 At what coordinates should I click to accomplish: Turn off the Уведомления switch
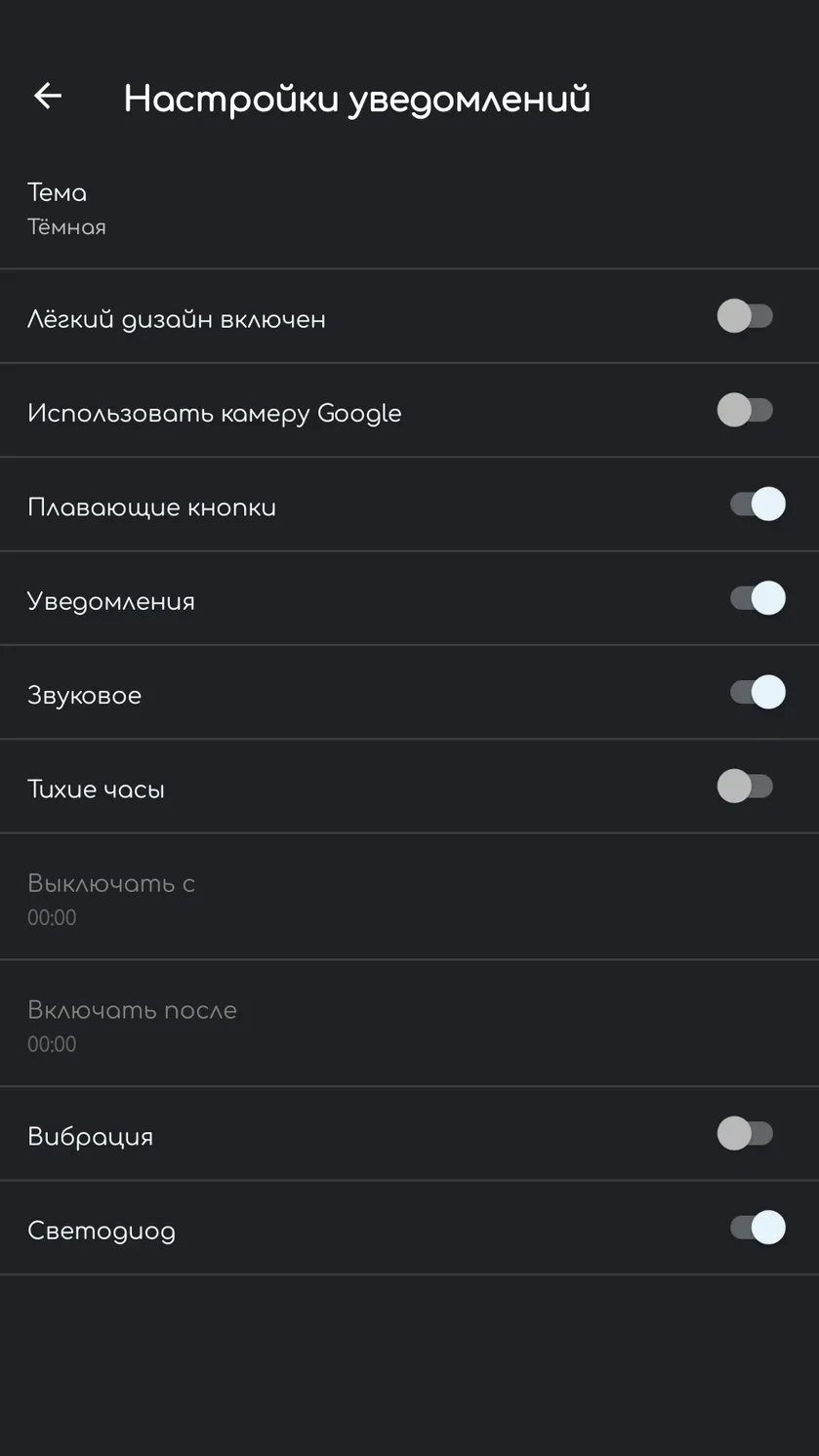[x=758, y=598]
